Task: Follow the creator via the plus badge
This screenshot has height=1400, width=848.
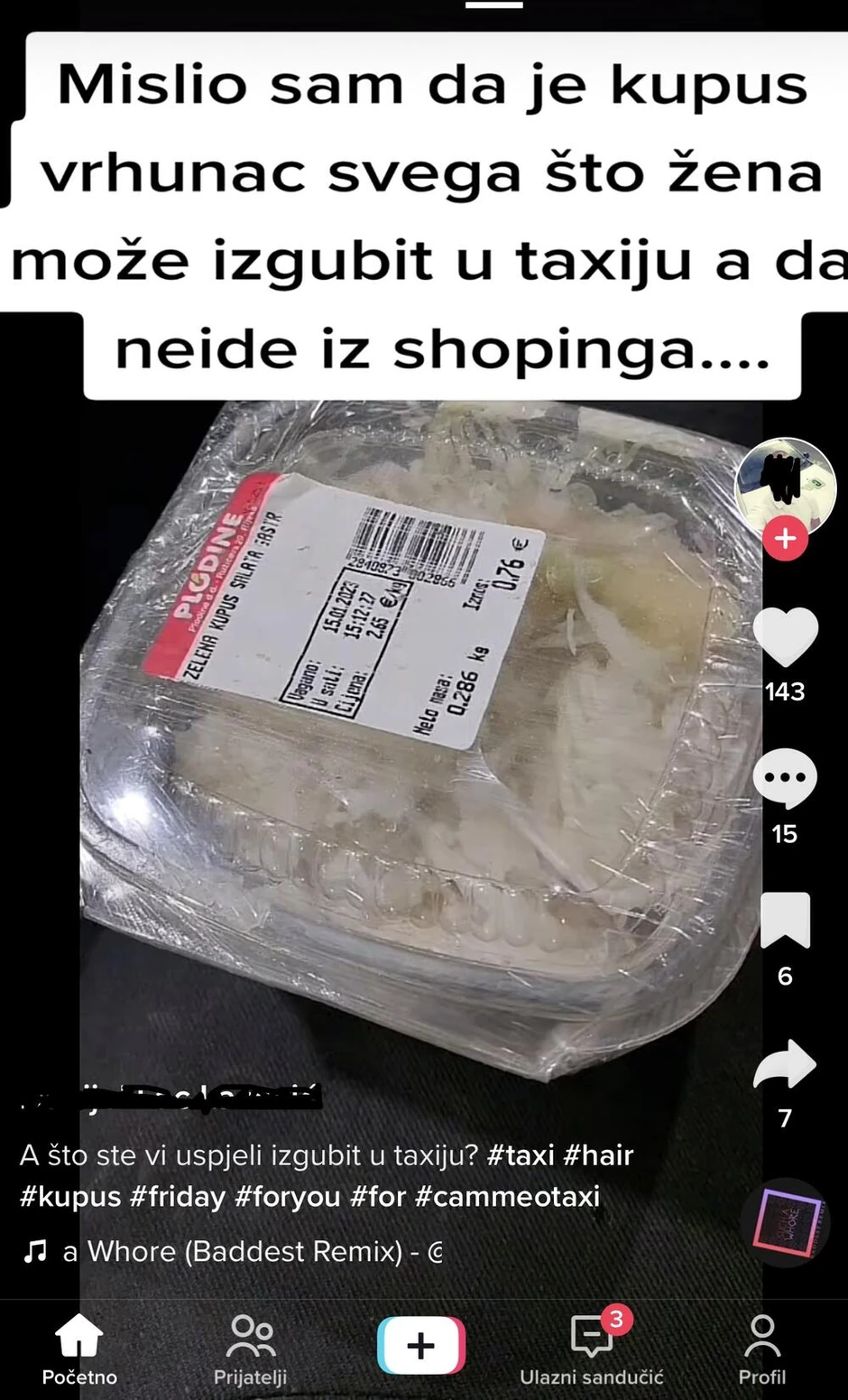Action: click(785, 538)
